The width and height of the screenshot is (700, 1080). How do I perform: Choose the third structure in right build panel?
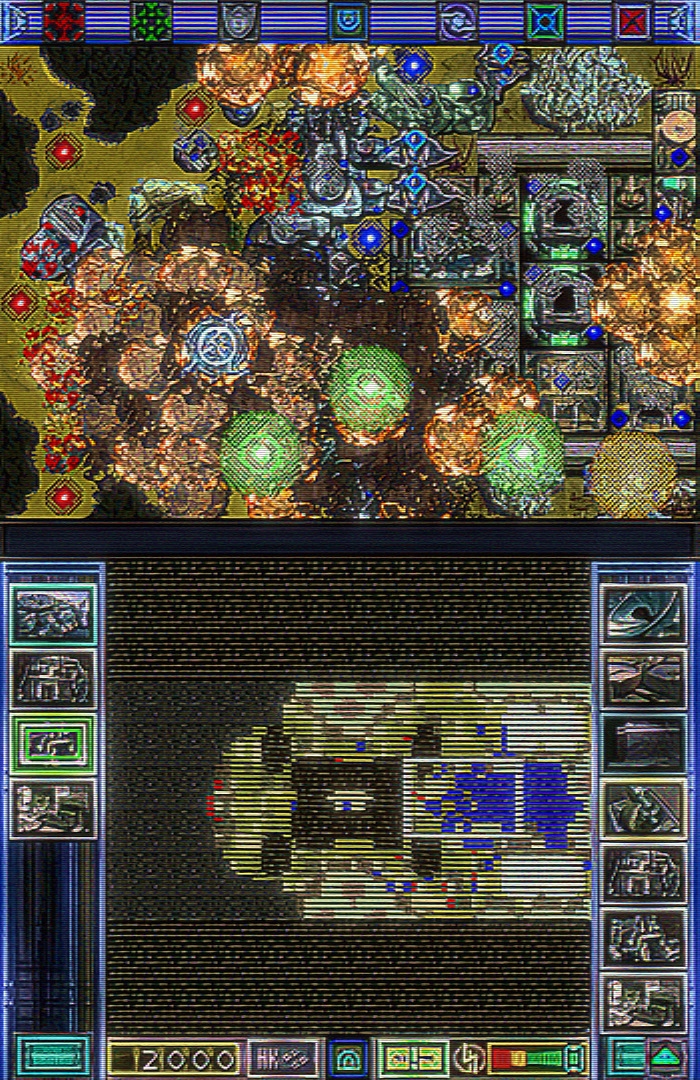(645, 744)
